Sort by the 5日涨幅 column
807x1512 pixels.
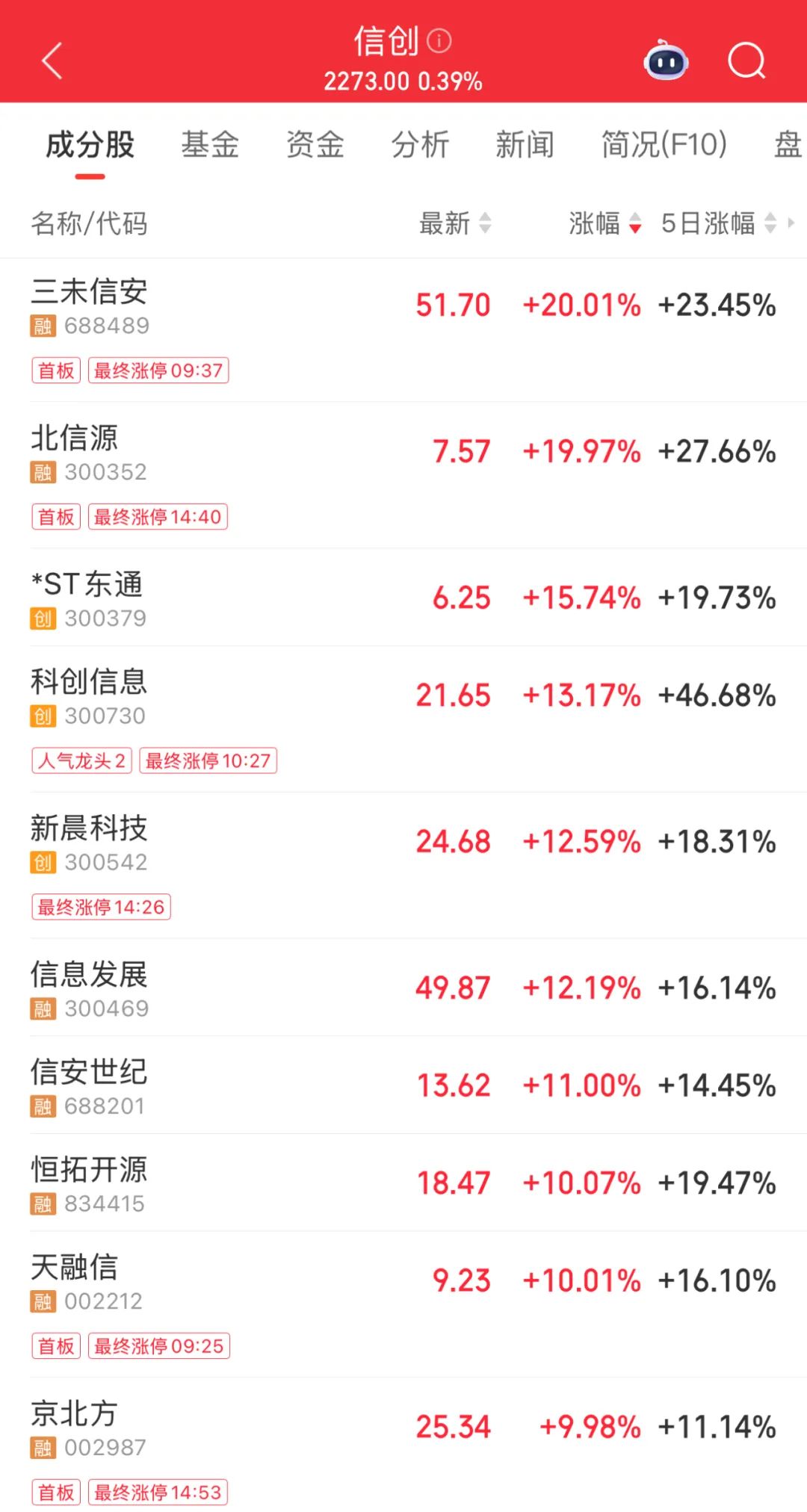[x=719, y=223]
